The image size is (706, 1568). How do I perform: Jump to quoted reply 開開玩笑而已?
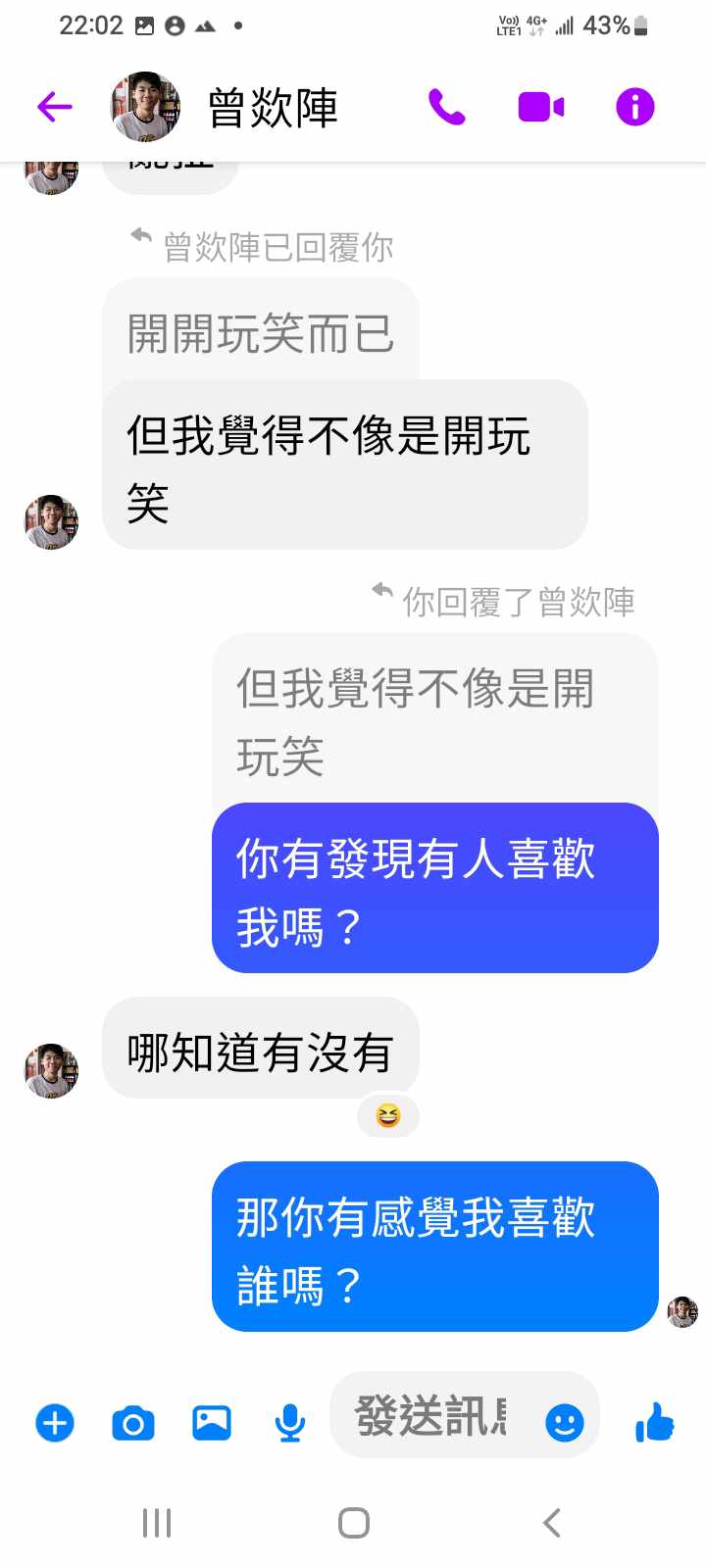pos(260,331)
